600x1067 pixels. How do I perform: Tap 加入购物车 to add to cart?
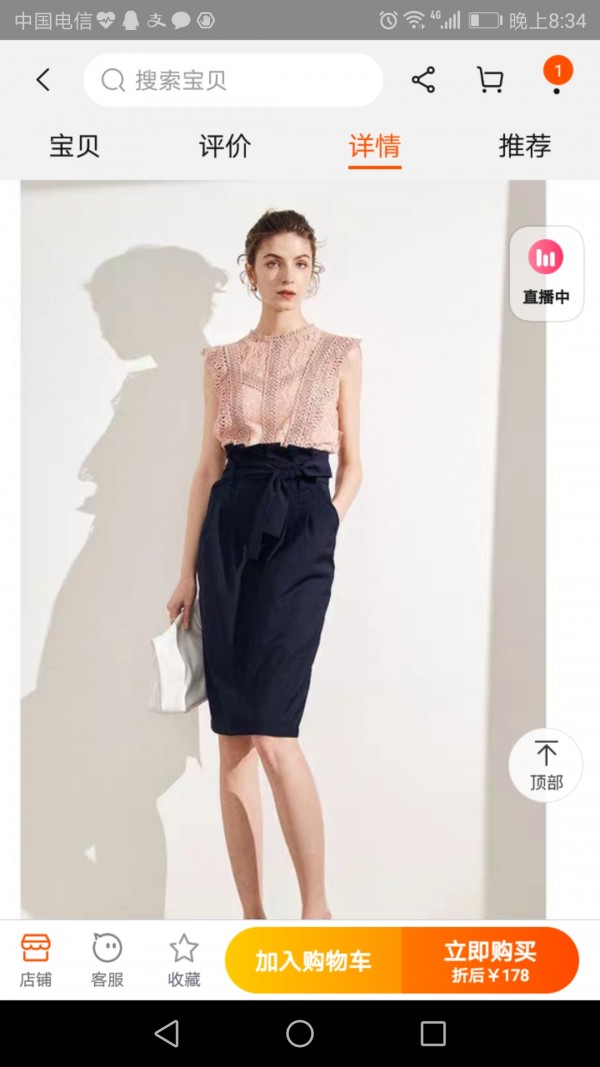[313, 961]
